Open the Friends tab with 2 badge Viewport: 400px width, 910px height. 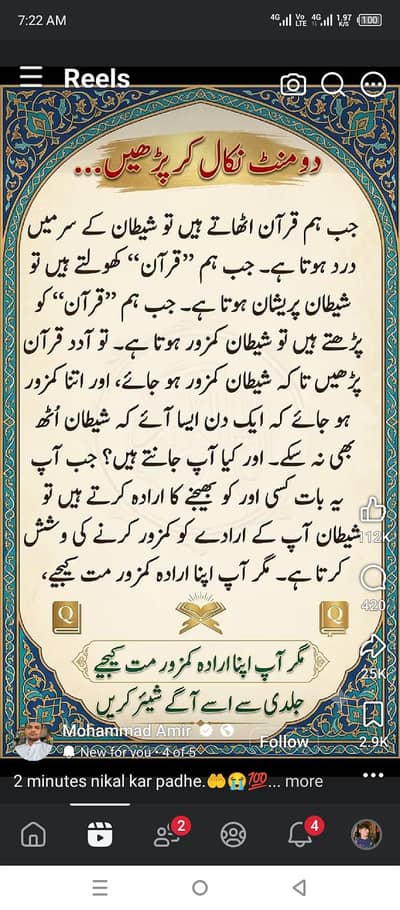(x=168, y=833)
